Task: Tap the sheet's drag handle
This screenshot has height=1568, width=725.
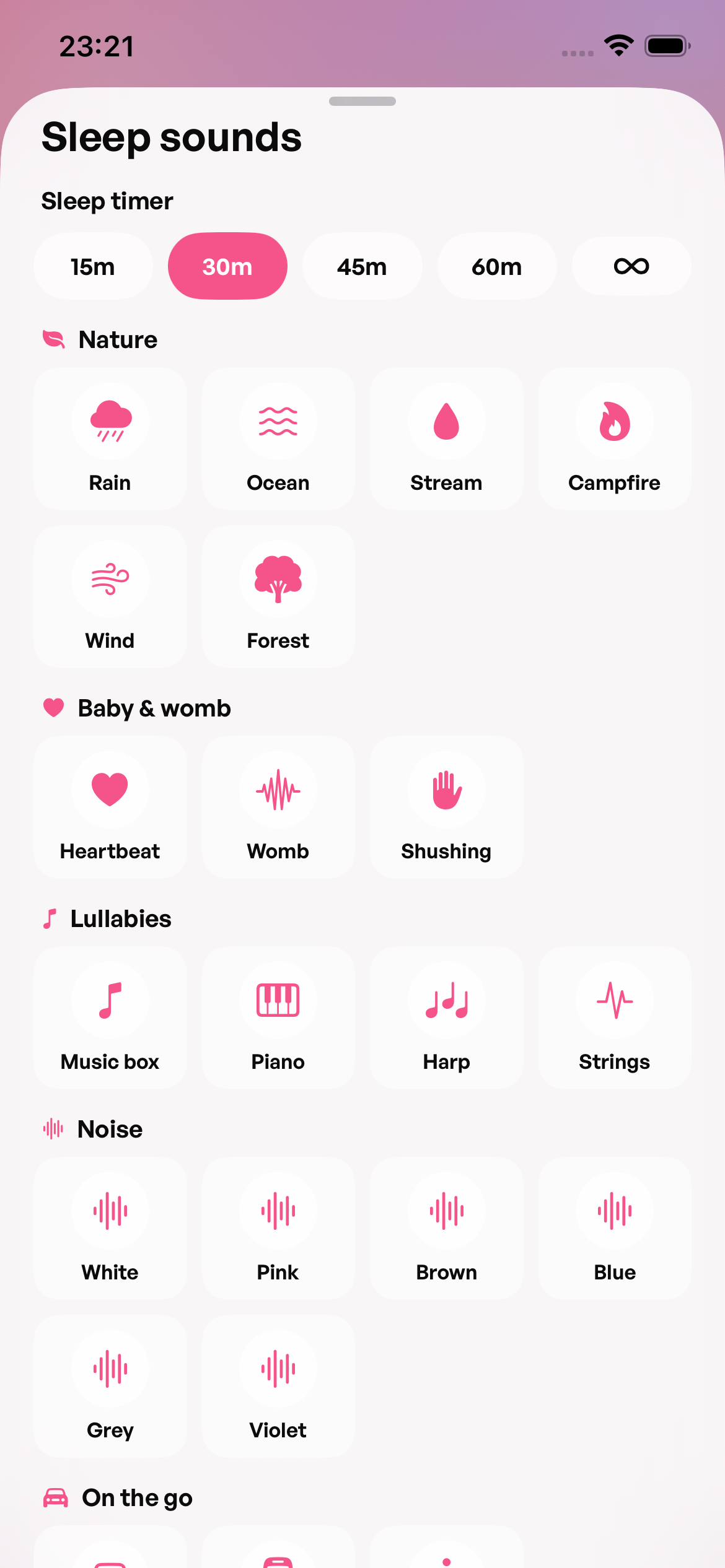Action: (362, 101)
